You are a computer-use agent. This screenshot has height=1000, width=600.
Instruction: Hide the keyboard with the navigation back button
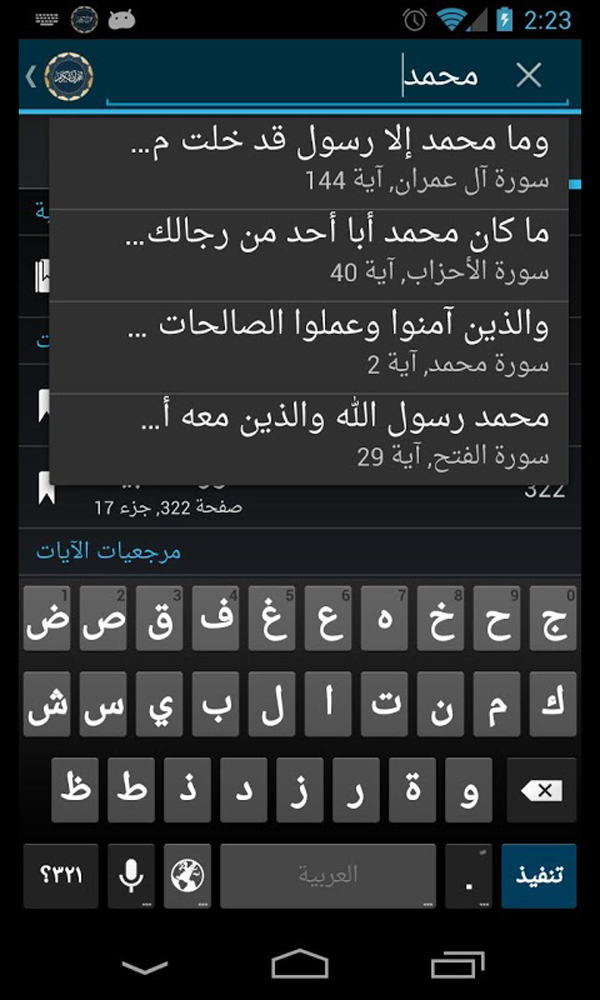(x=145, y=967)
